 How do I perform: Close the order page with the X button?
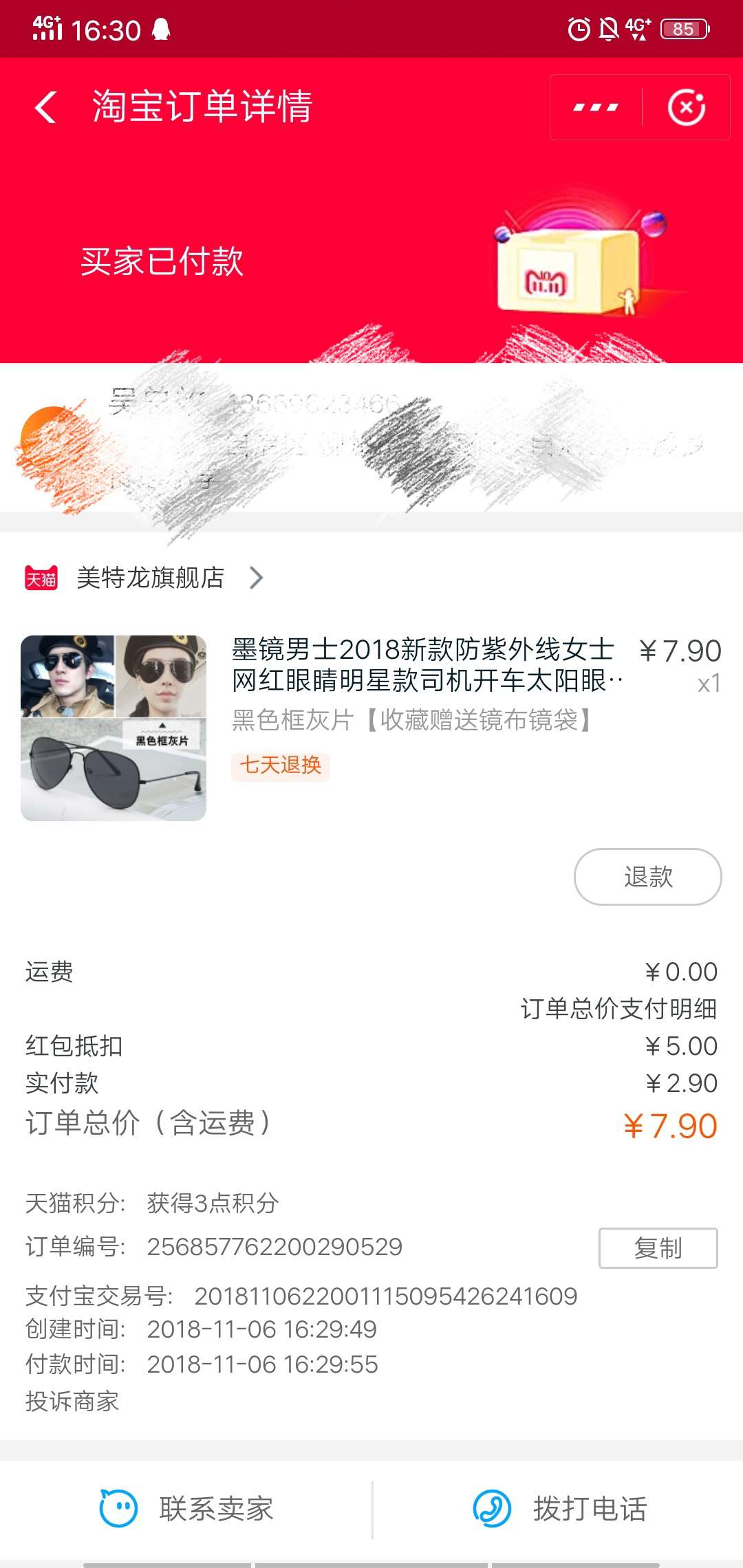tap(686, 107)
